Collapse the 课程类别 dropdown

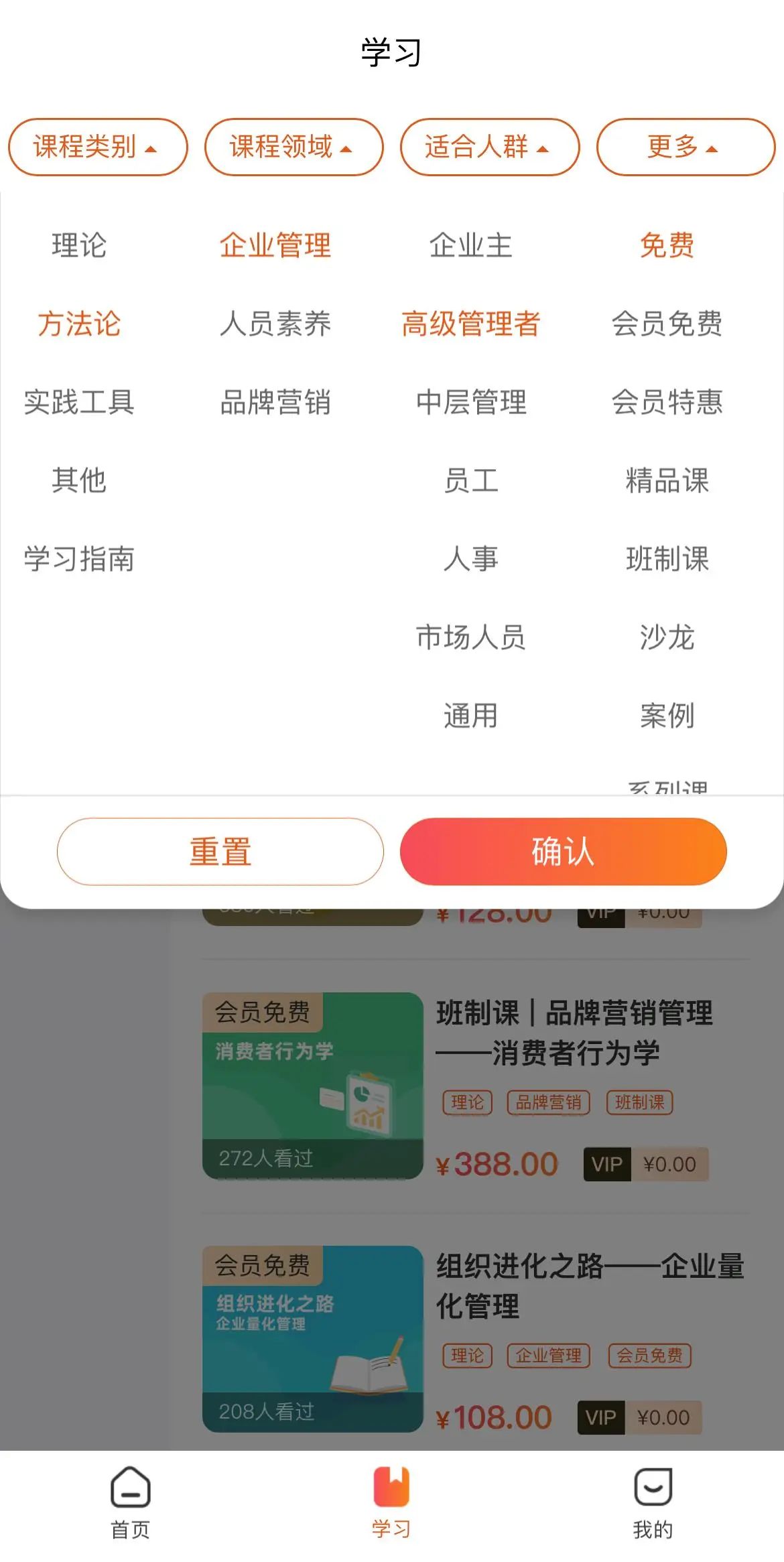click(97, 147)
